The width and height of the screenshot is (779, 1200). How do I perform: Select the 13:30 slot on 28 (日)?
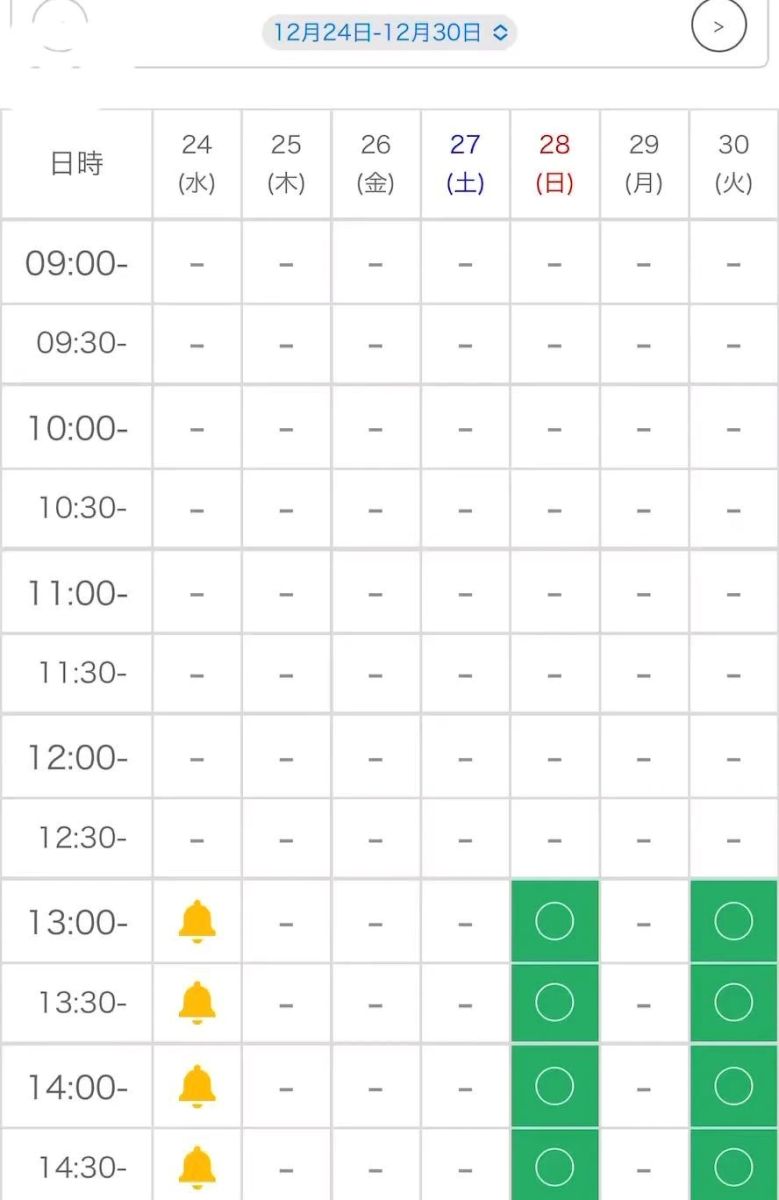pyautogui.click(x=554, y=1002)
